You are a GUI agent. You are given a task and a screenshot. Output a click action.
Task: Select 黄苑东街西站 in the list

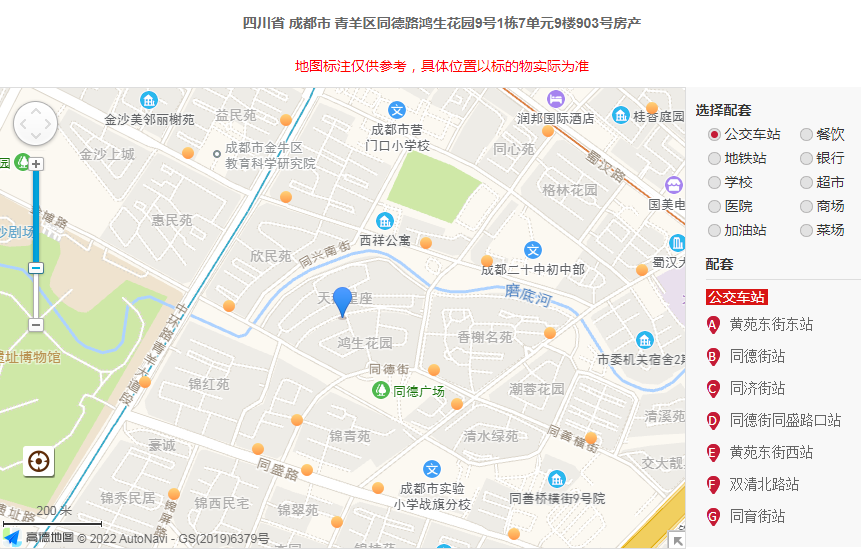coord(771,452)
